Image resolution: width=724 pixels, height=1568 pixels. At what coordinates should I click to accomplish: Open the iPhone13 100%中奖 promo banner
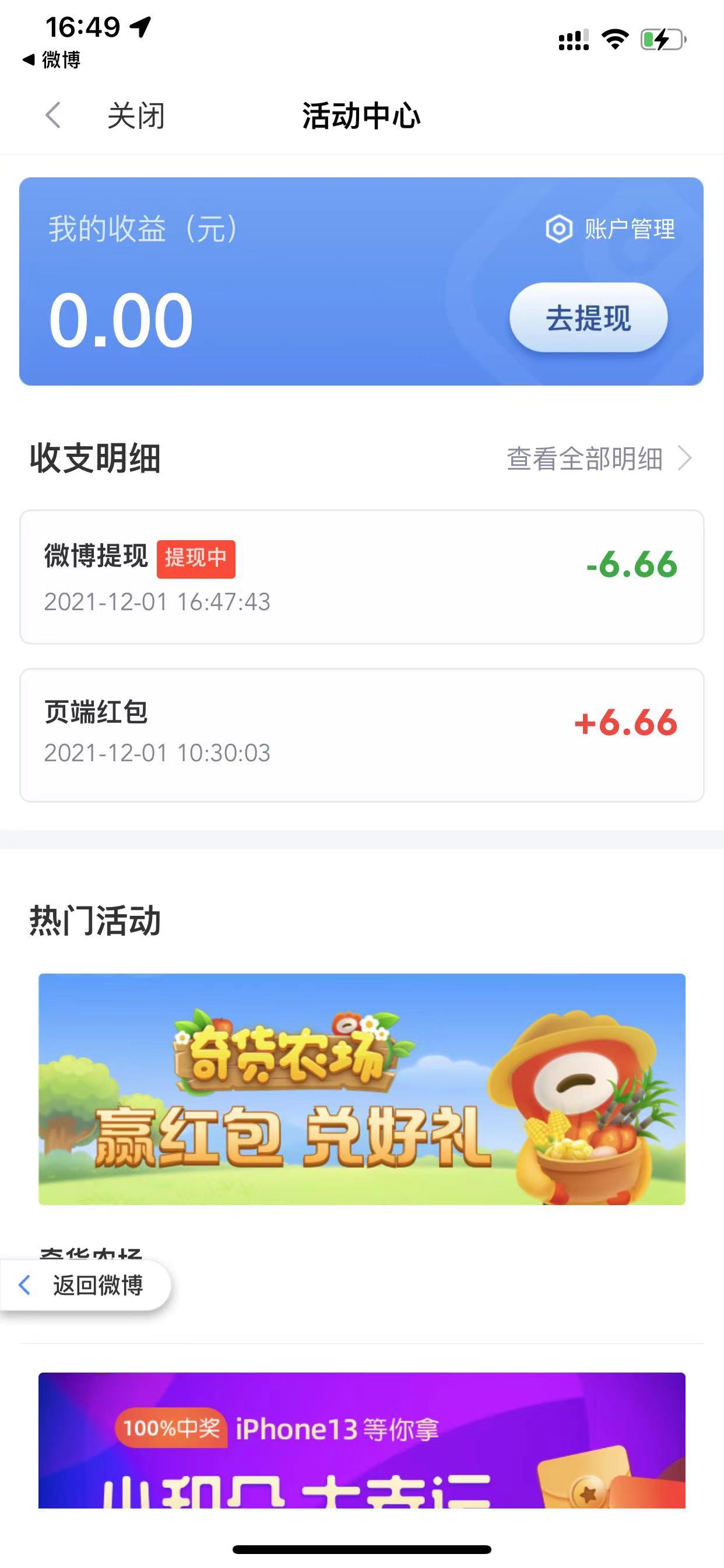361,1440
